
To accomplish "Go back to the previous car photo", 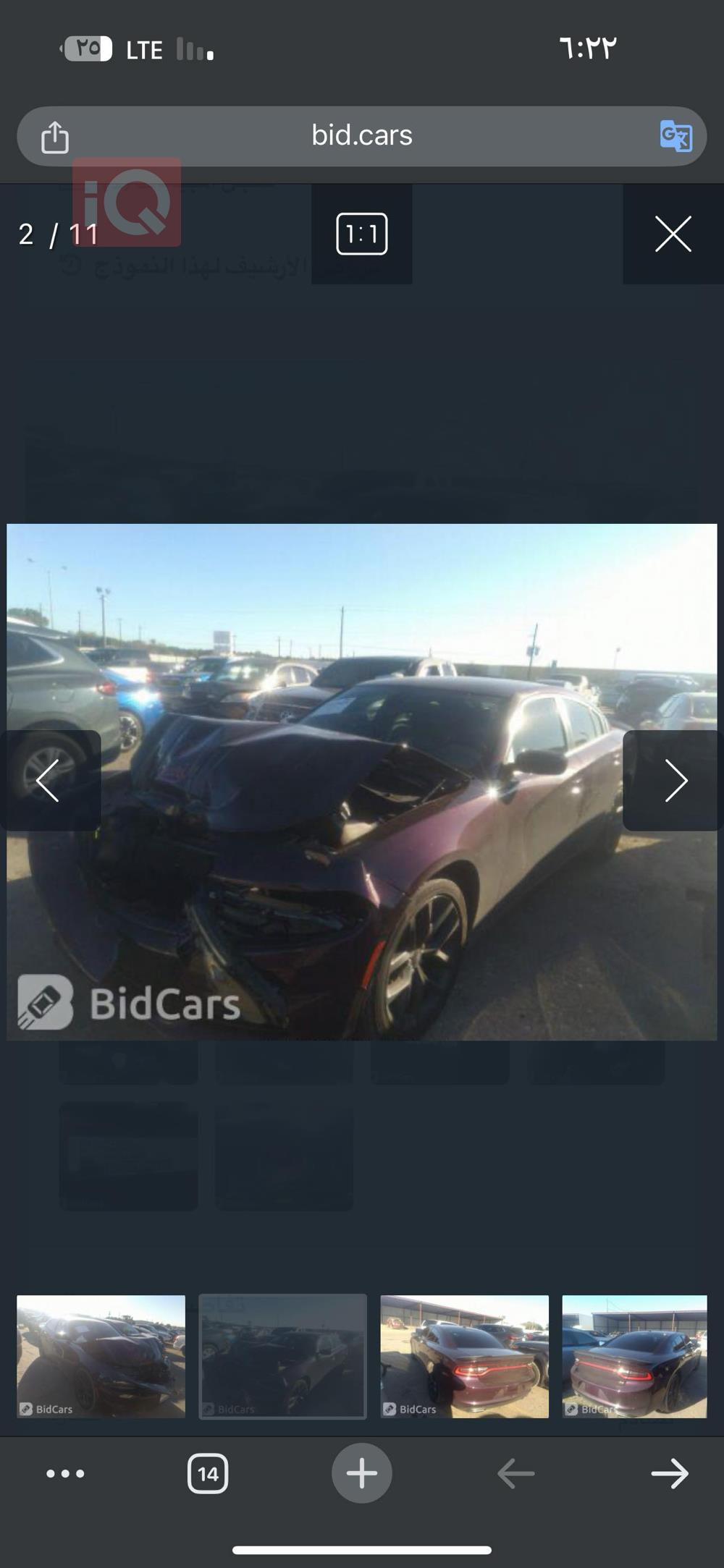I will (49, 780).
